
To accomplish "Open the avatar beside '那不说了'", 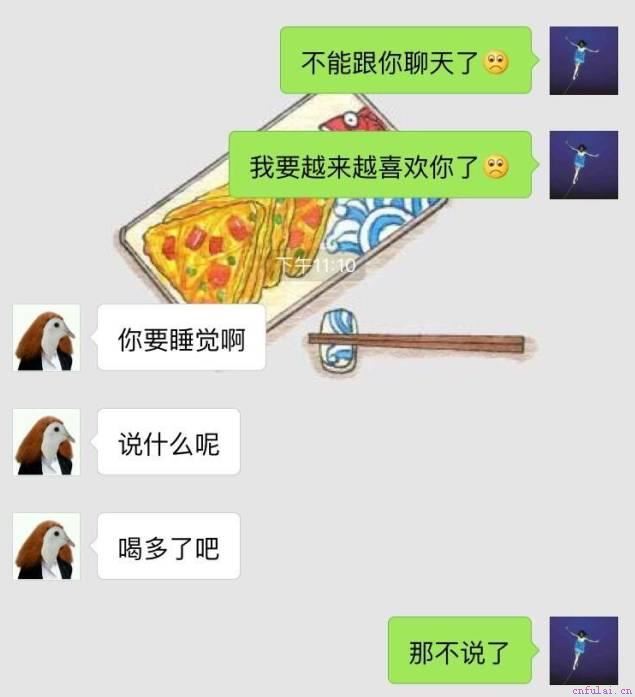I will [x=583, y=651].
